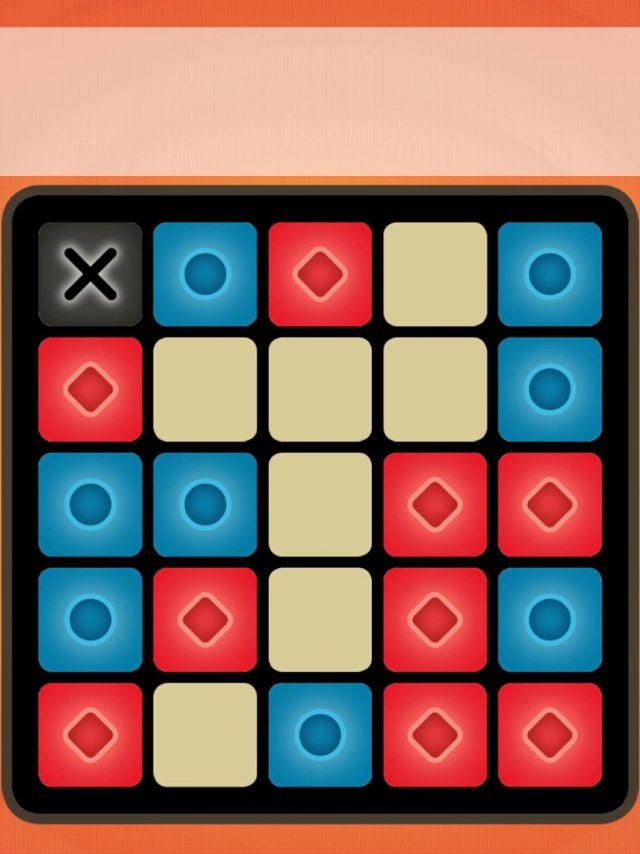Select the blue circle tile in the bottom row
This screenshot has height=854, width=640.
pos(320,734)
